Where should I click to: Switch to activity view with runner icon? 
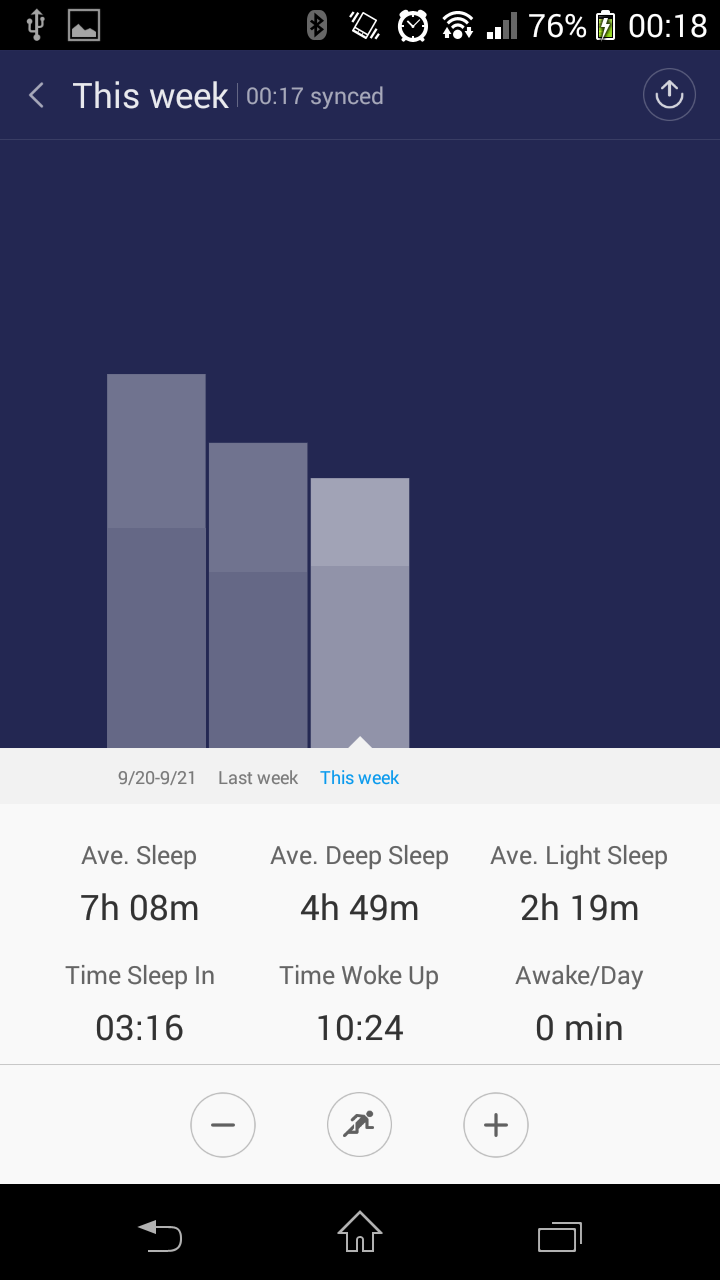coord(360,1125)
